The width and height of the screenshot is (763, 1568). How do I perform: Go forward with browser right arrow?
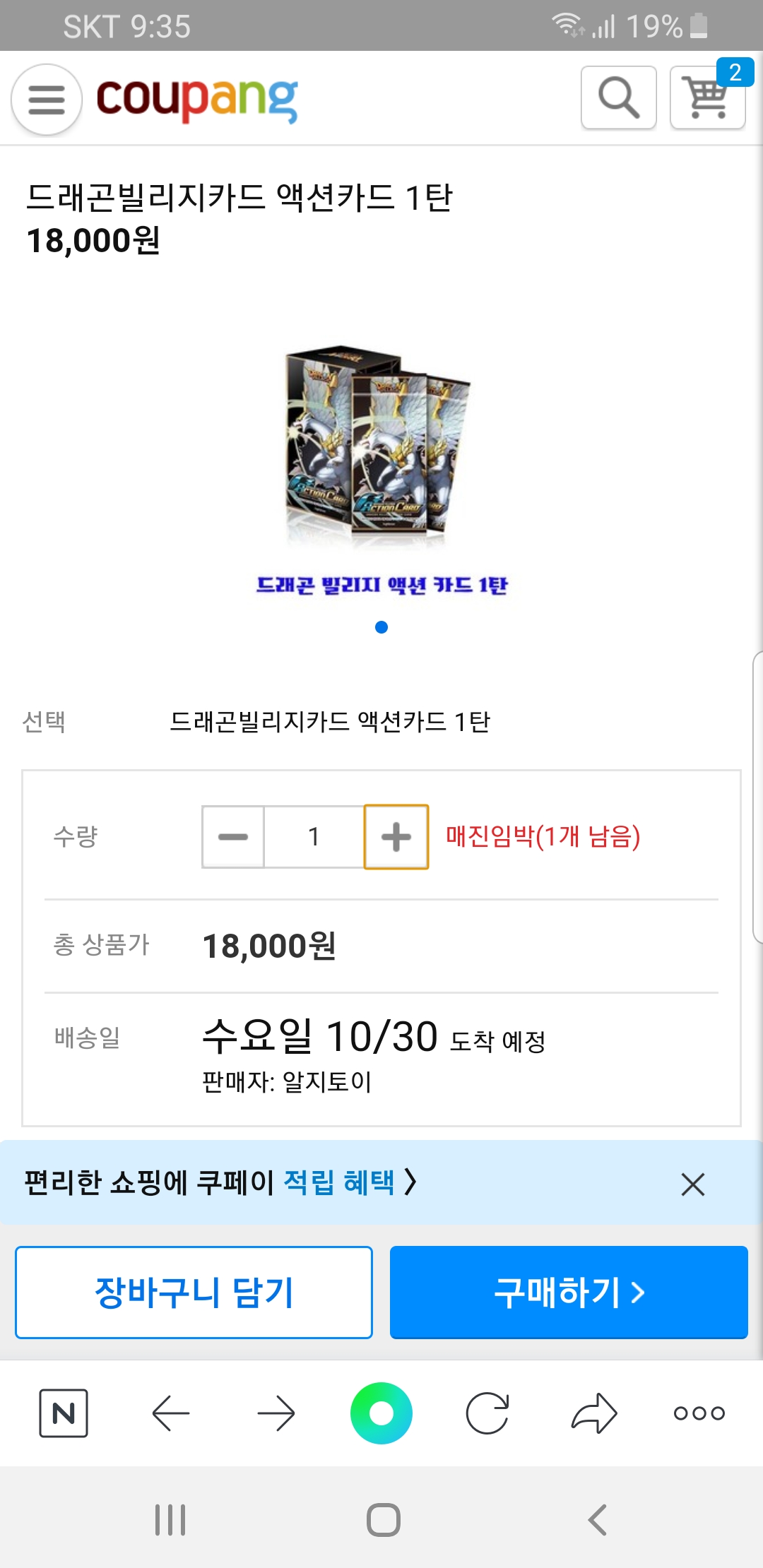pyautogui.click(x=276, y=1413)
